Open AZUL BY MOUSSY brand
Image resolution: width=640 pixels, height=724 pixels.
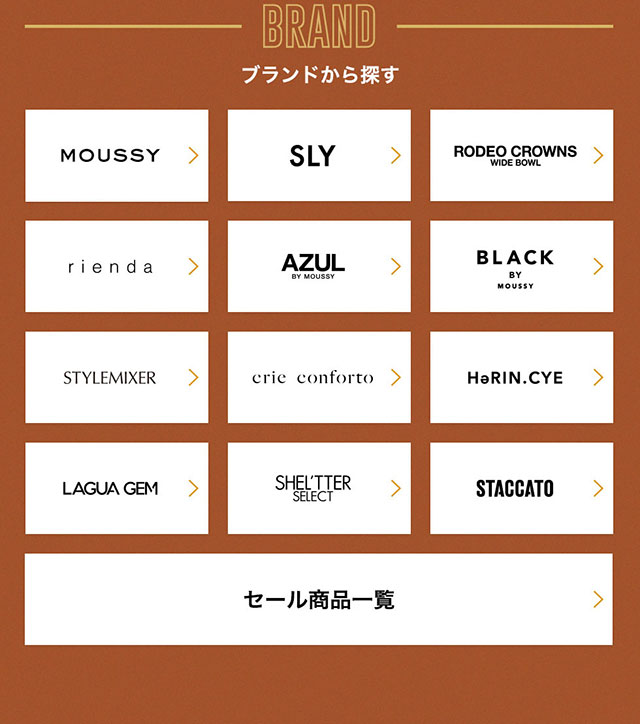click(x=319, y=267)
